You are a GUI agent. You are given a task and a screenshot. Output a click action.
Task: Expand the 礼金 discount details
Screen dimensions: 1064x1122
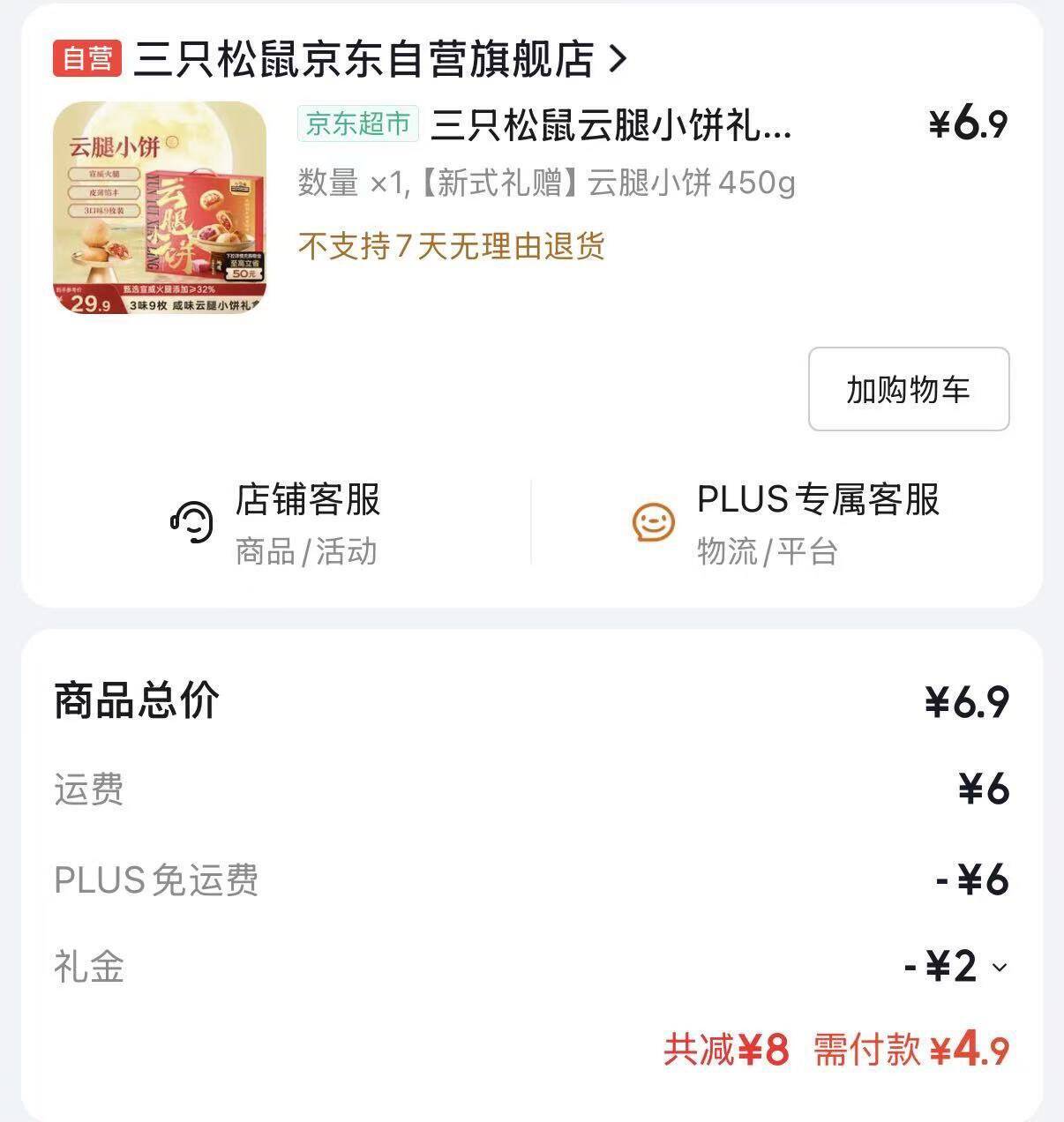[x=999, y=968]
